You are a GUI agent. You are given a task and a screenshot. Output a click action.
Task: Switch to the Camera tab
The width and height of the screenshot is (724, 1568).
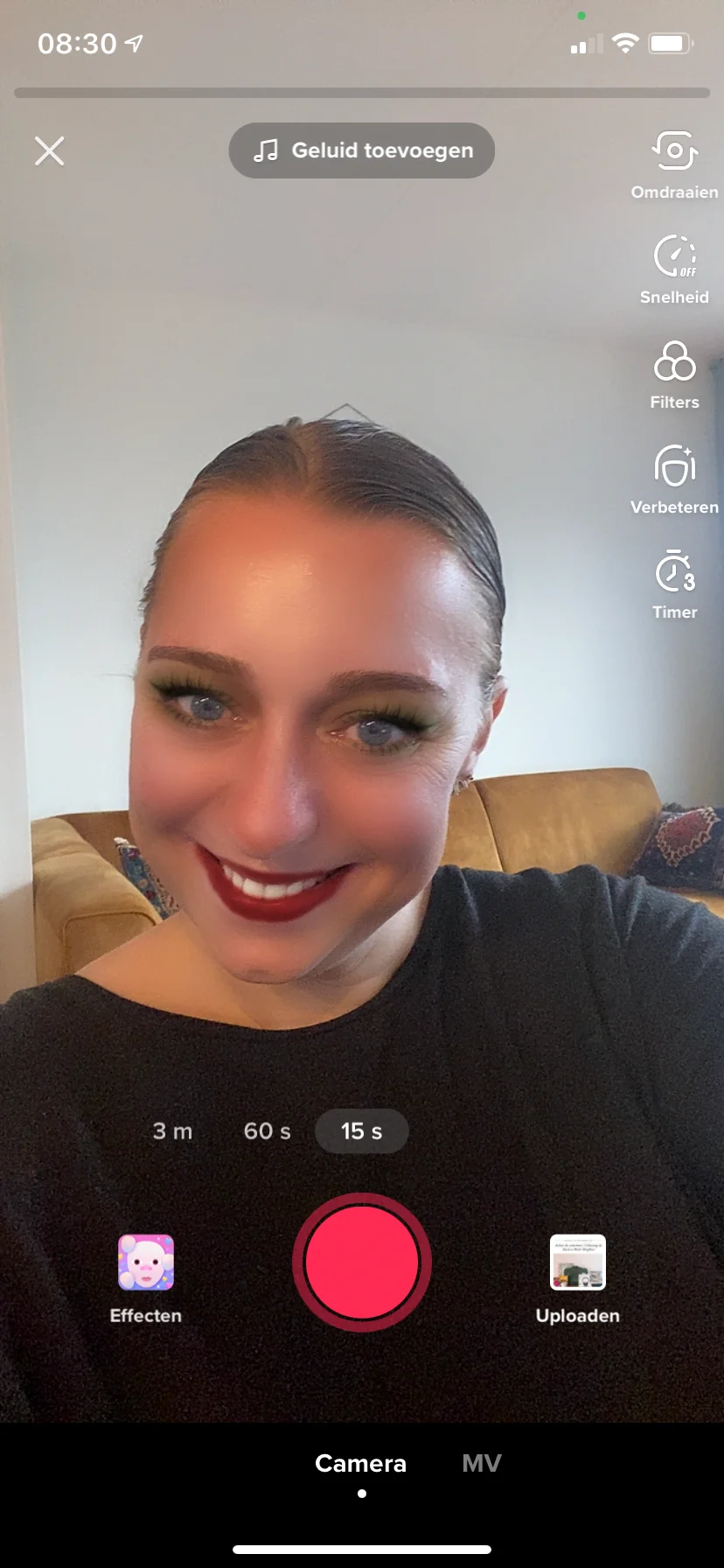pyautogui.click(x=360, y=1464)
